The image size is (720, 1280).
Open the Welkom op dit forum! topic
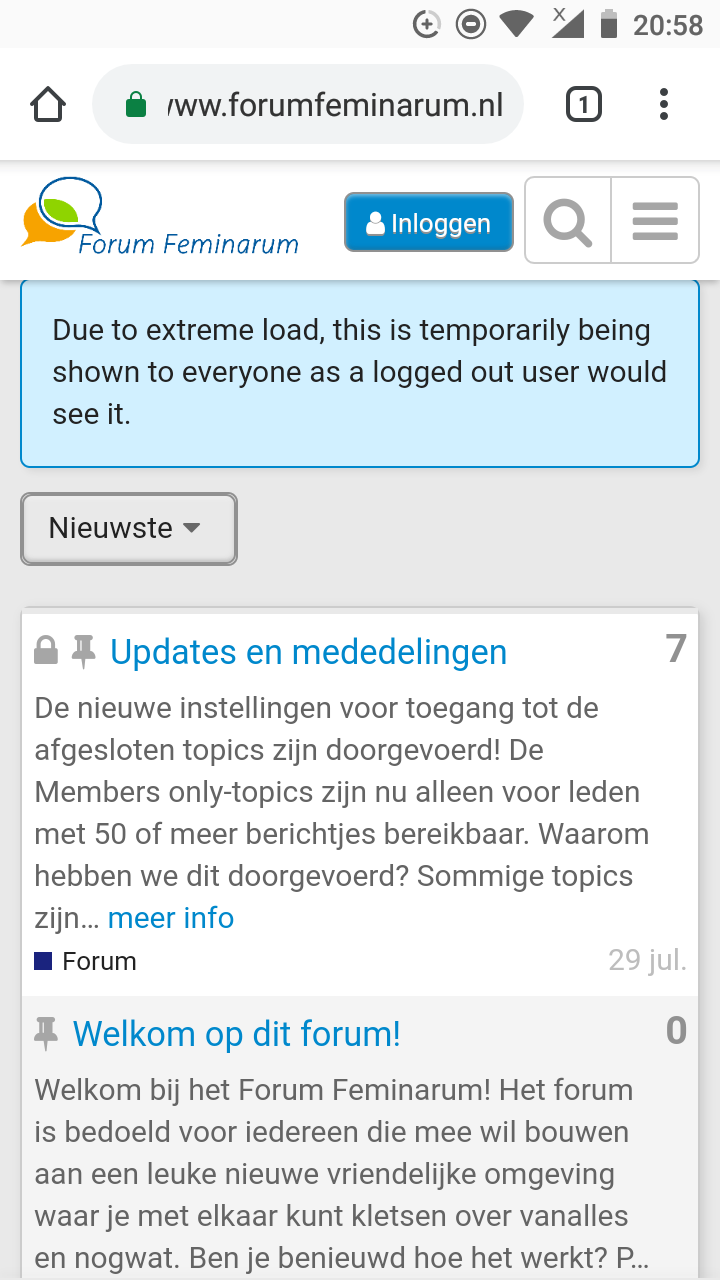(x=237, y=1033)
